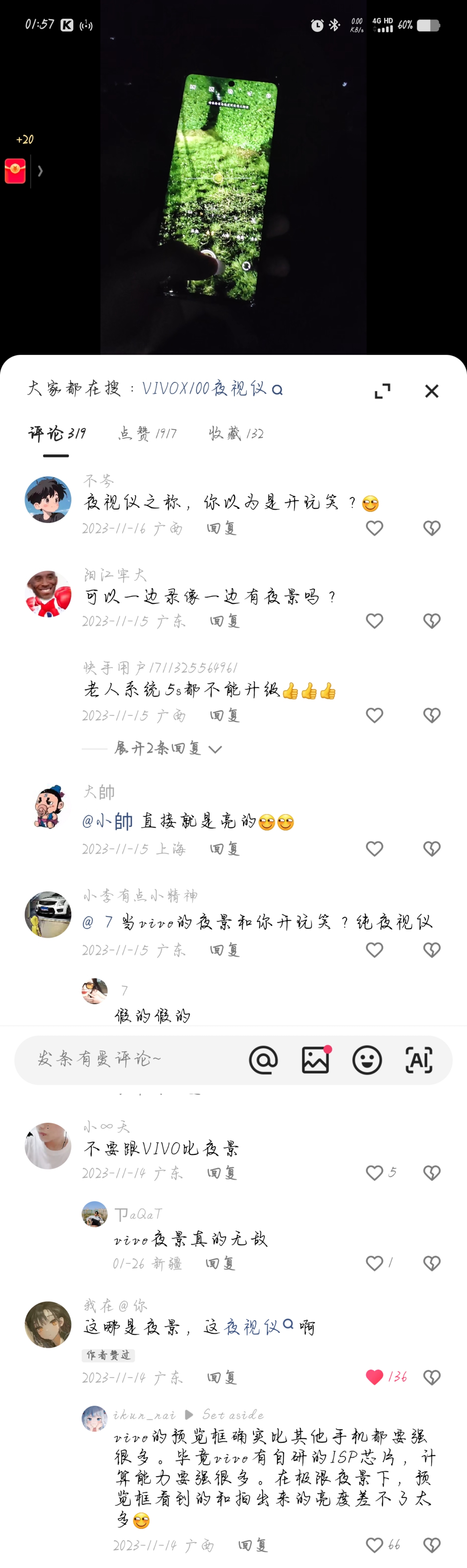Mention someone with the @ icon
Screen dimensions: 467x1568
click(264, 1060)
